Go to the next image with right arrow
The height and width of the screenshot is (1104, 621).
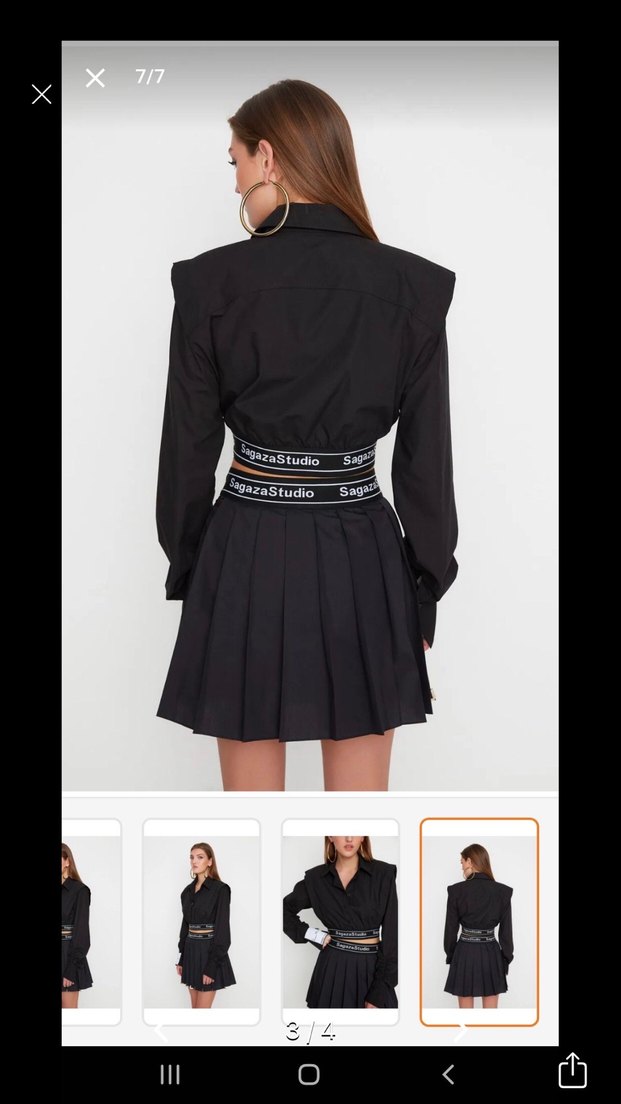pos(460,1031)
